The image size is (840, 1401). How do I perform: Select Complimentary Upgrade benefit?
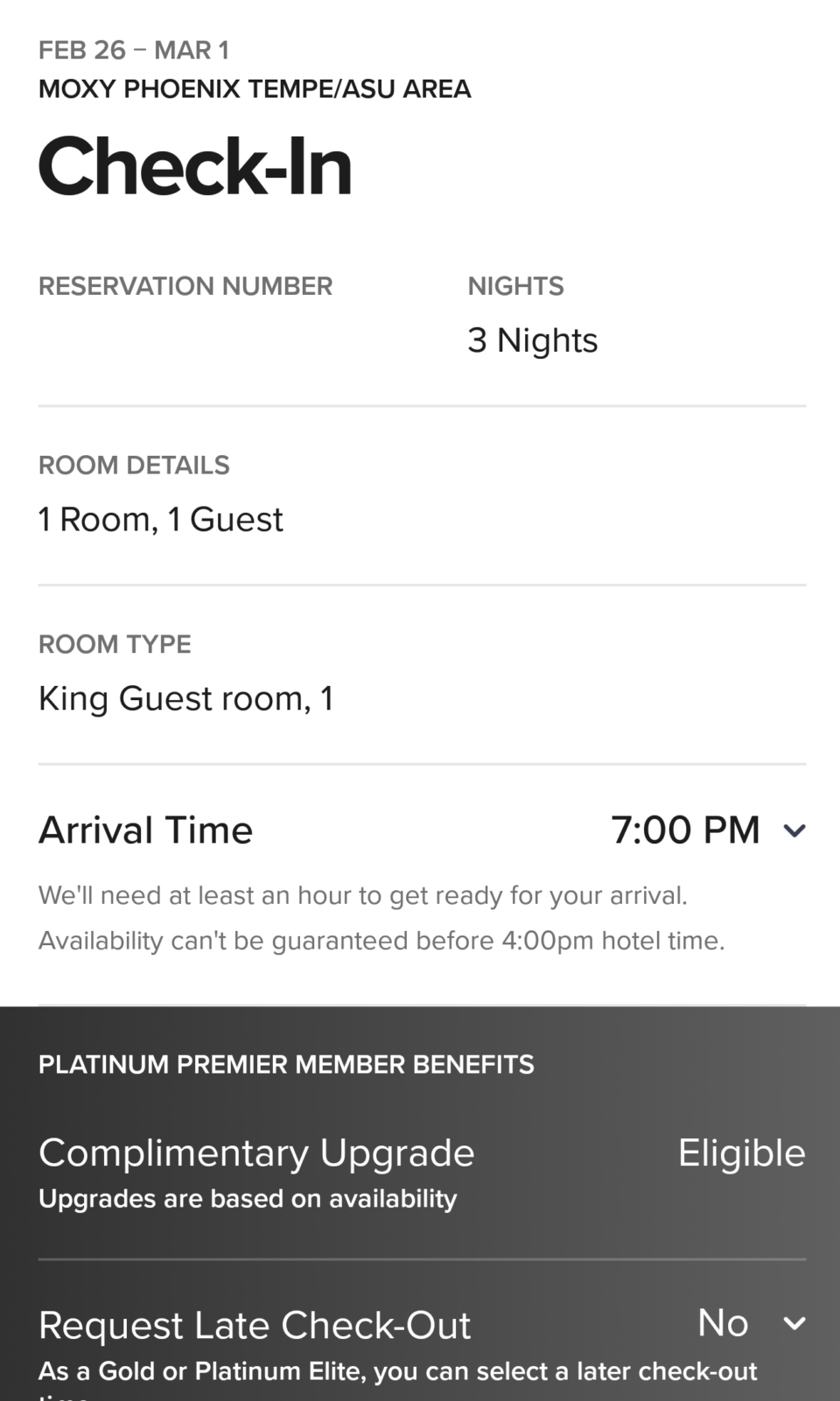coord(256,1152)
